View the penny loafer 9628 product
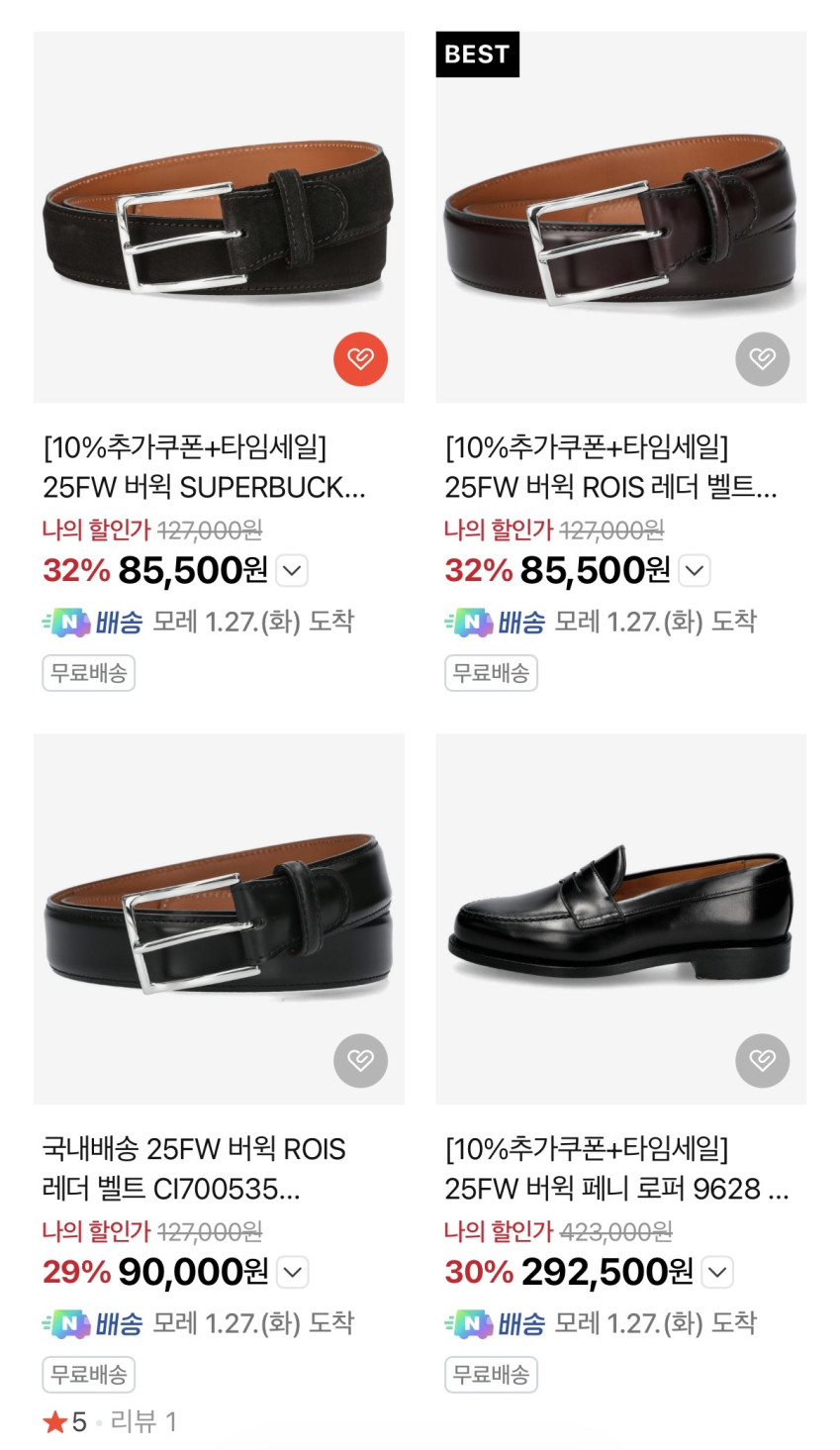 click(620, 920)
